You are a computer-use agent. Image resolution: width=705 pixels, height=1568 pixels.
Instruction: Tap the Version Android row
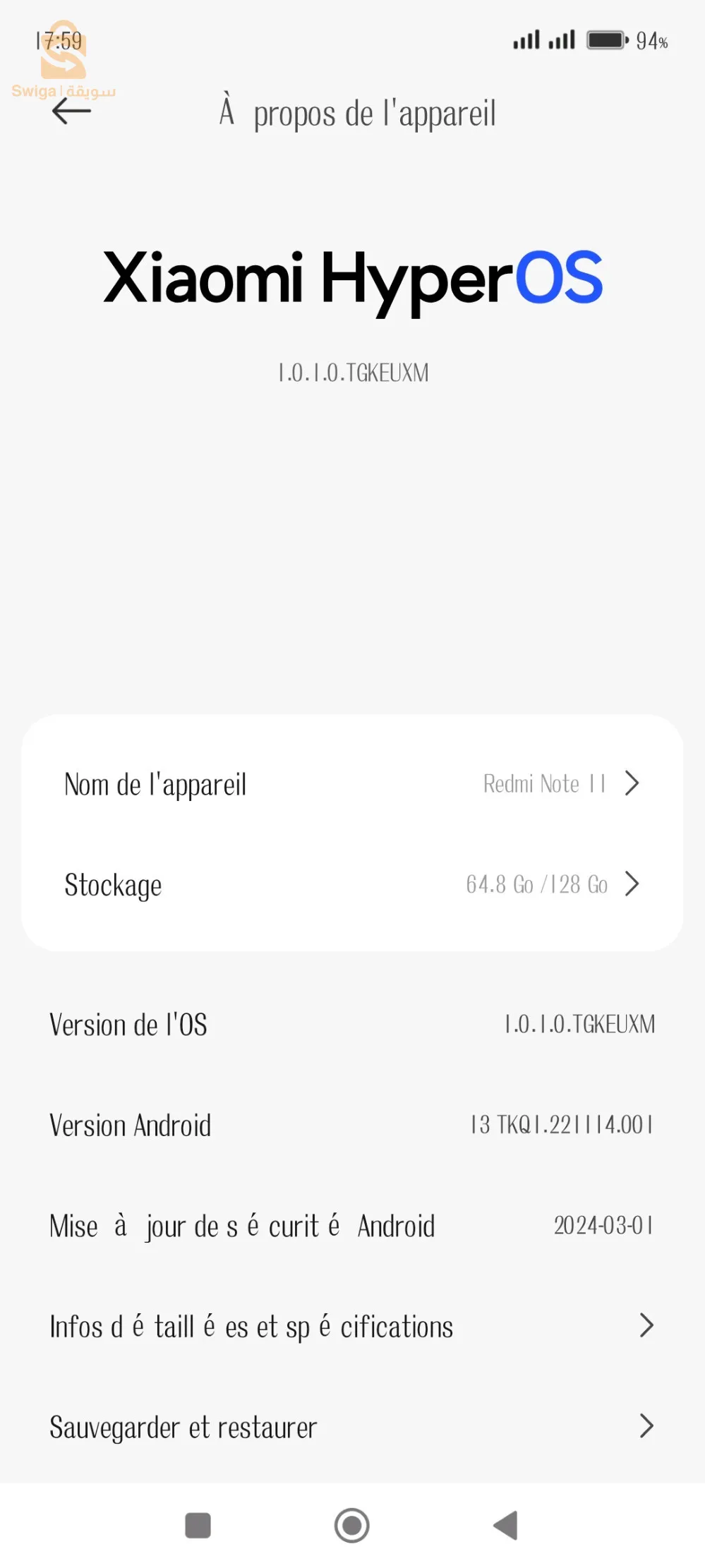pos(352,1125)
